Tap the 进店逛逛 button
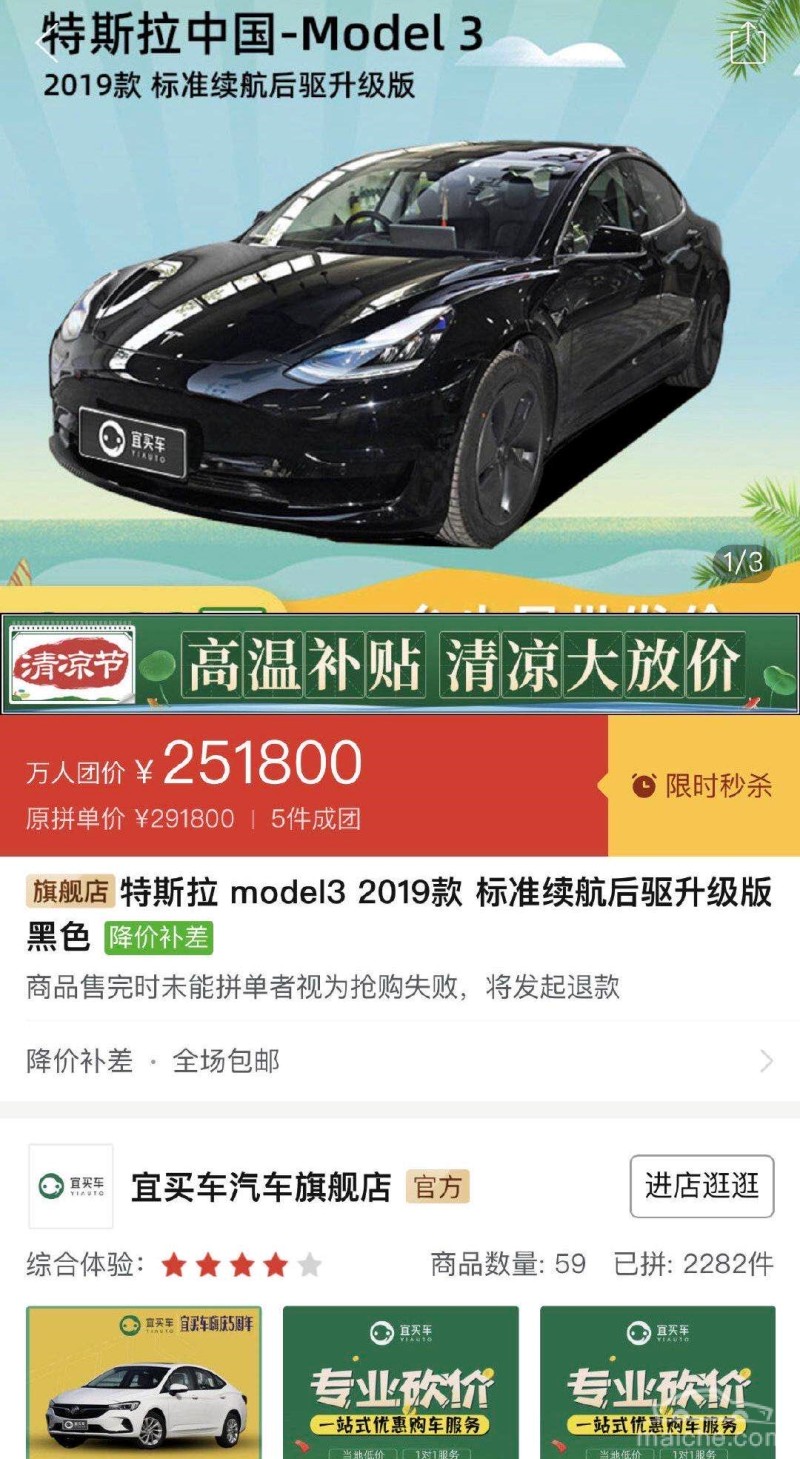Screen dimensions: 800x1459 [x=702, y=1186]
